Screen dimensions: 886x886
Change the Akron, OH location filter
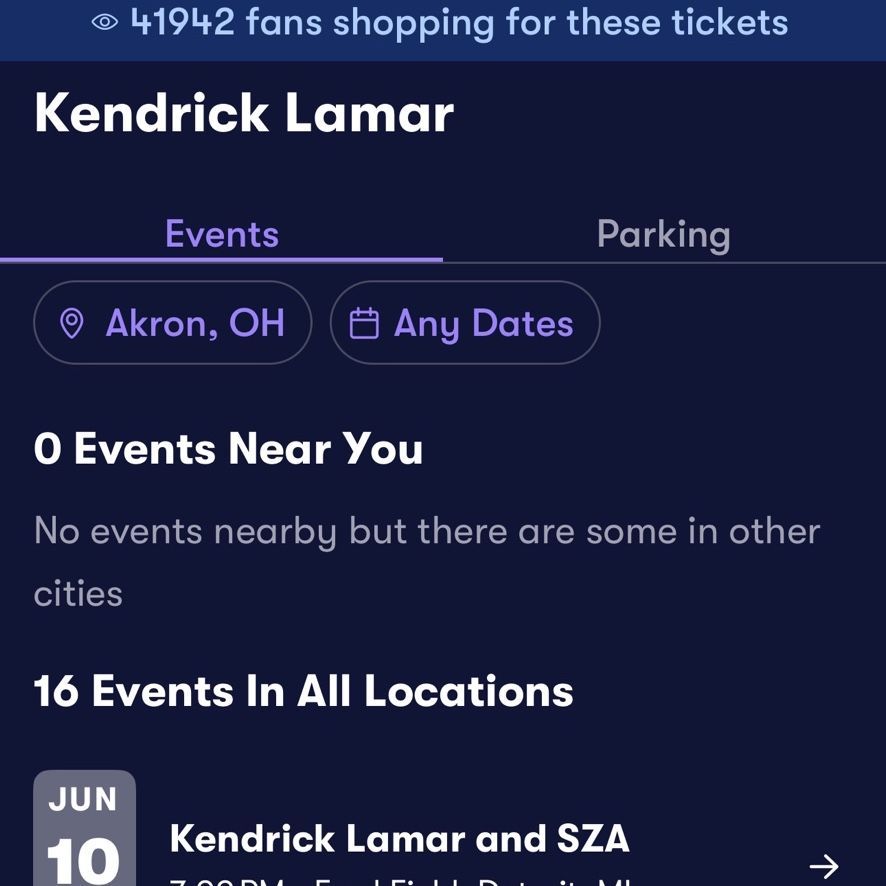173,323
